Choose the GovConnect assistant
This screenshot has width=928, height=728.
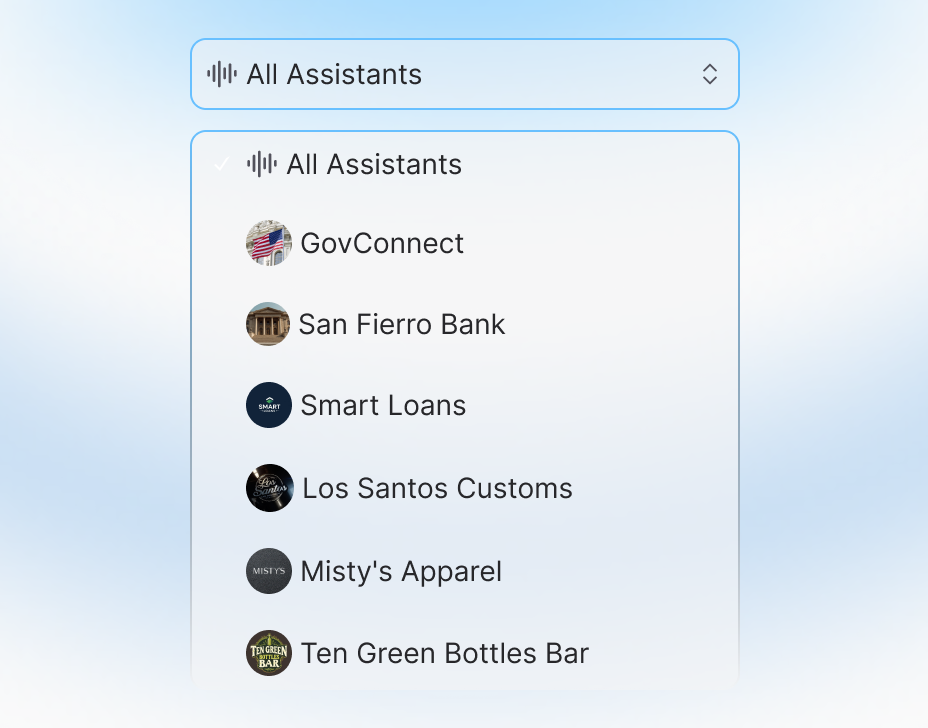point(381,244)
